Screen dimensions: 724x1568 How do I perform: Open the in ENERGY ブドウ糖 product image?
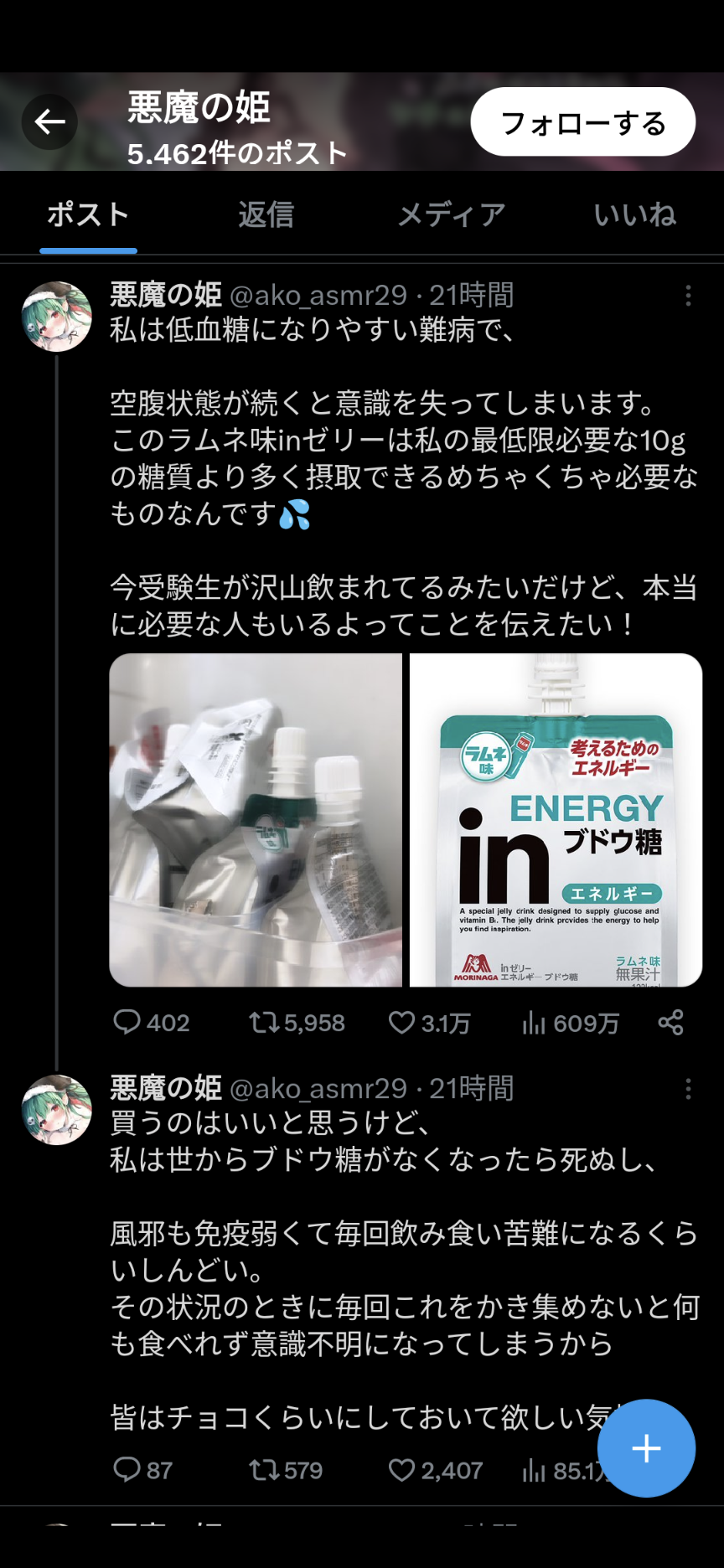coord(556,820)
